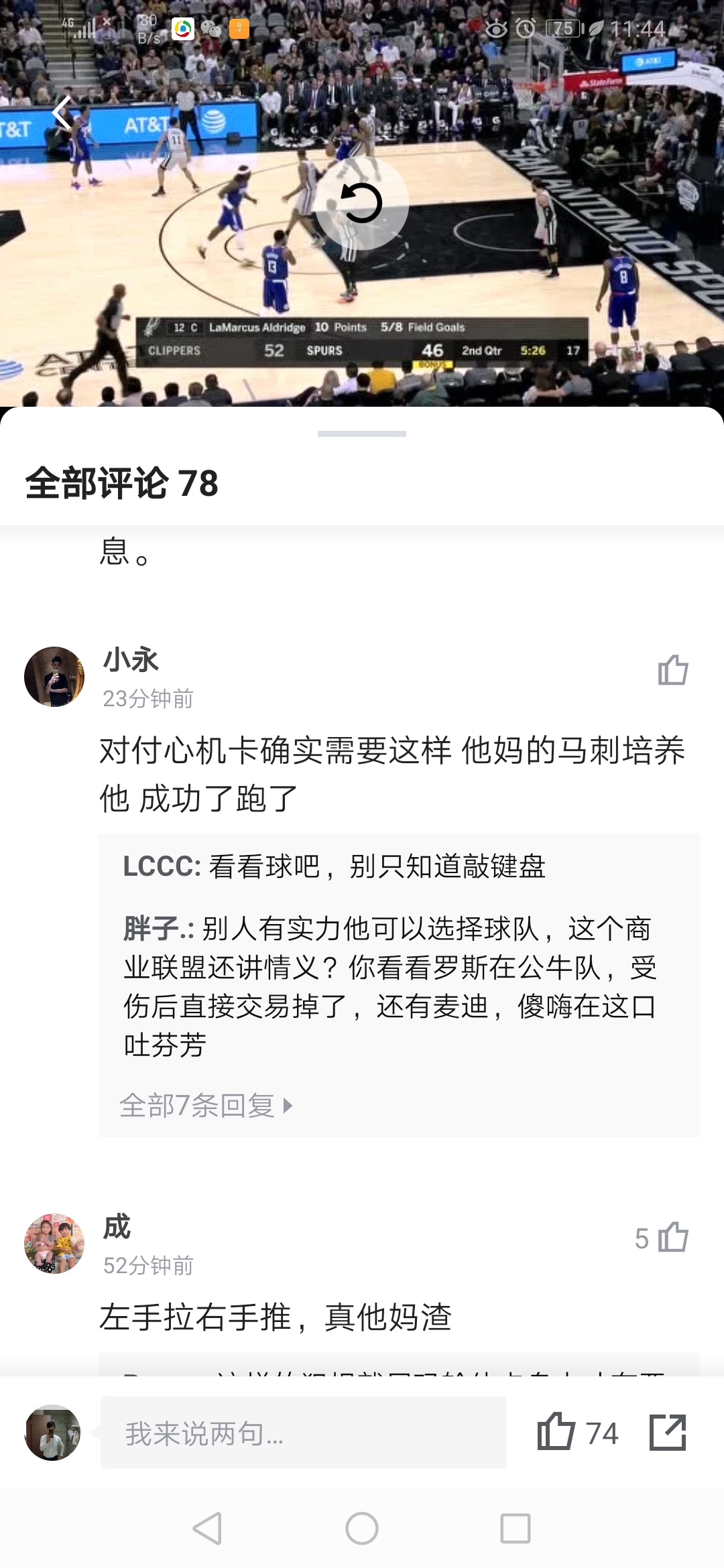724x1568 pixels.
Task: Open 小永's profile avatar
Action: pos(54,677)
